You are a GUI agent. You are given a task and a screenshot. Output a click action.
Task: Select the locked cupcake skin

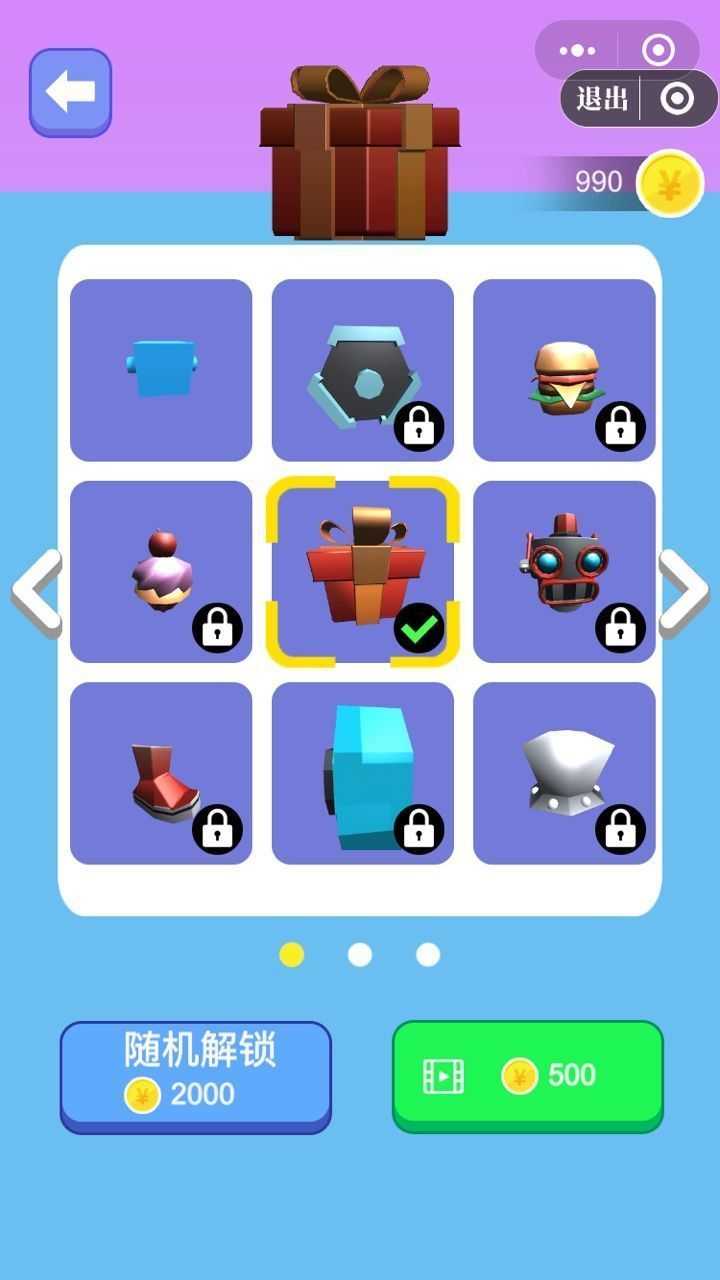(161, 572)
